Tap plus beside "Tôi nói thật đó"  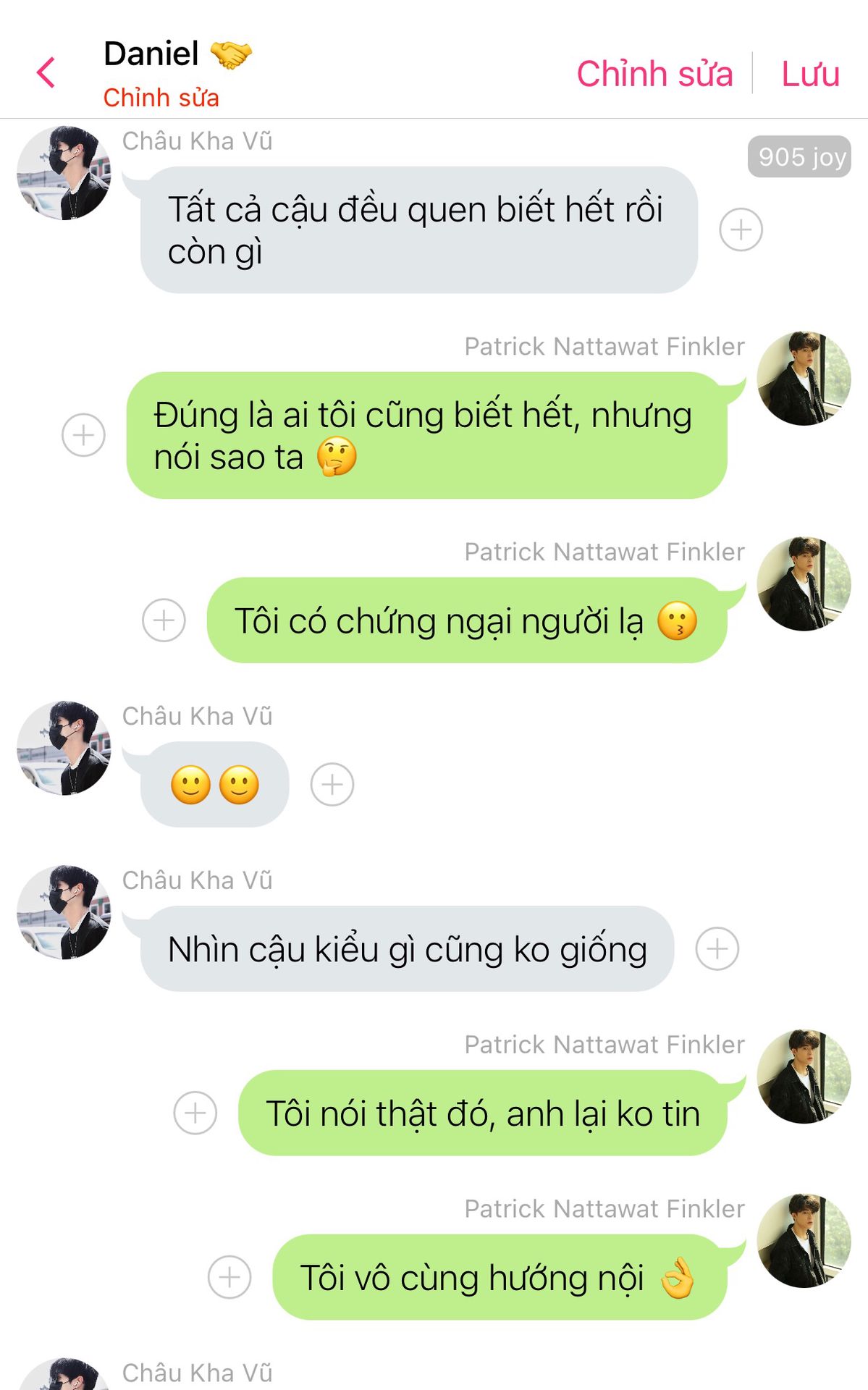tap(195, 1113)
